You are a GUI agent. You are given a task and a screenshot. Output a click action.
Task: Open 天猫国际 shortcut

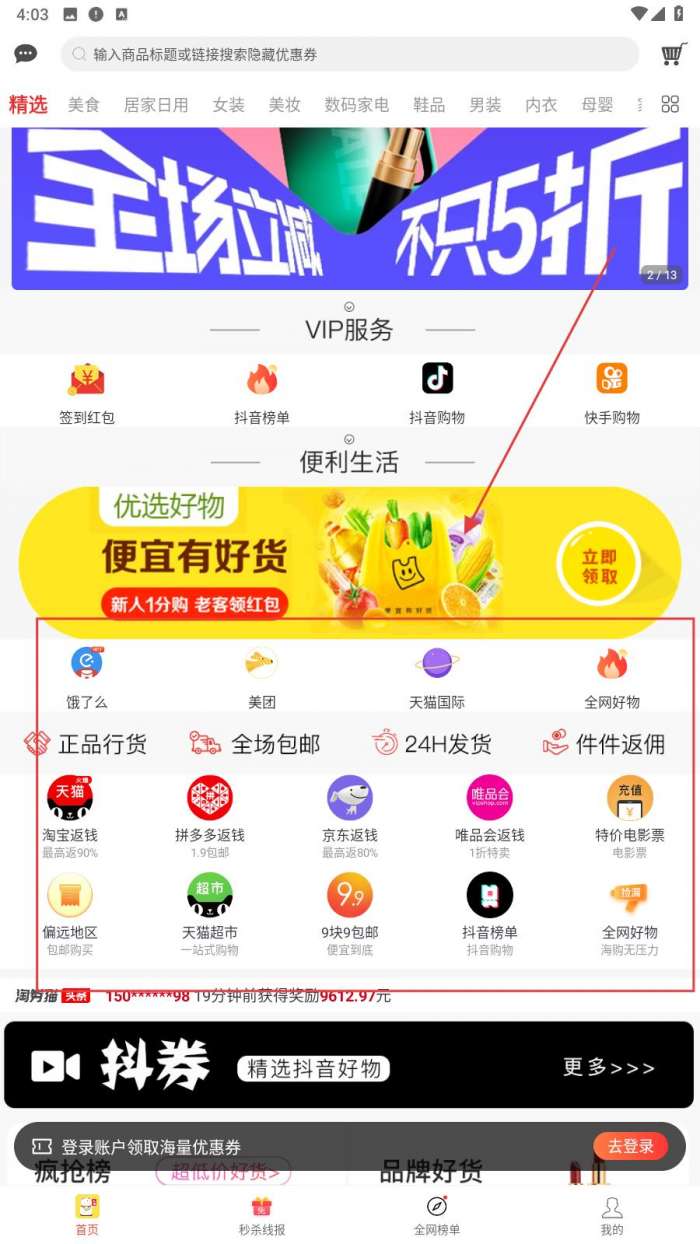click(x=437, y=677)
